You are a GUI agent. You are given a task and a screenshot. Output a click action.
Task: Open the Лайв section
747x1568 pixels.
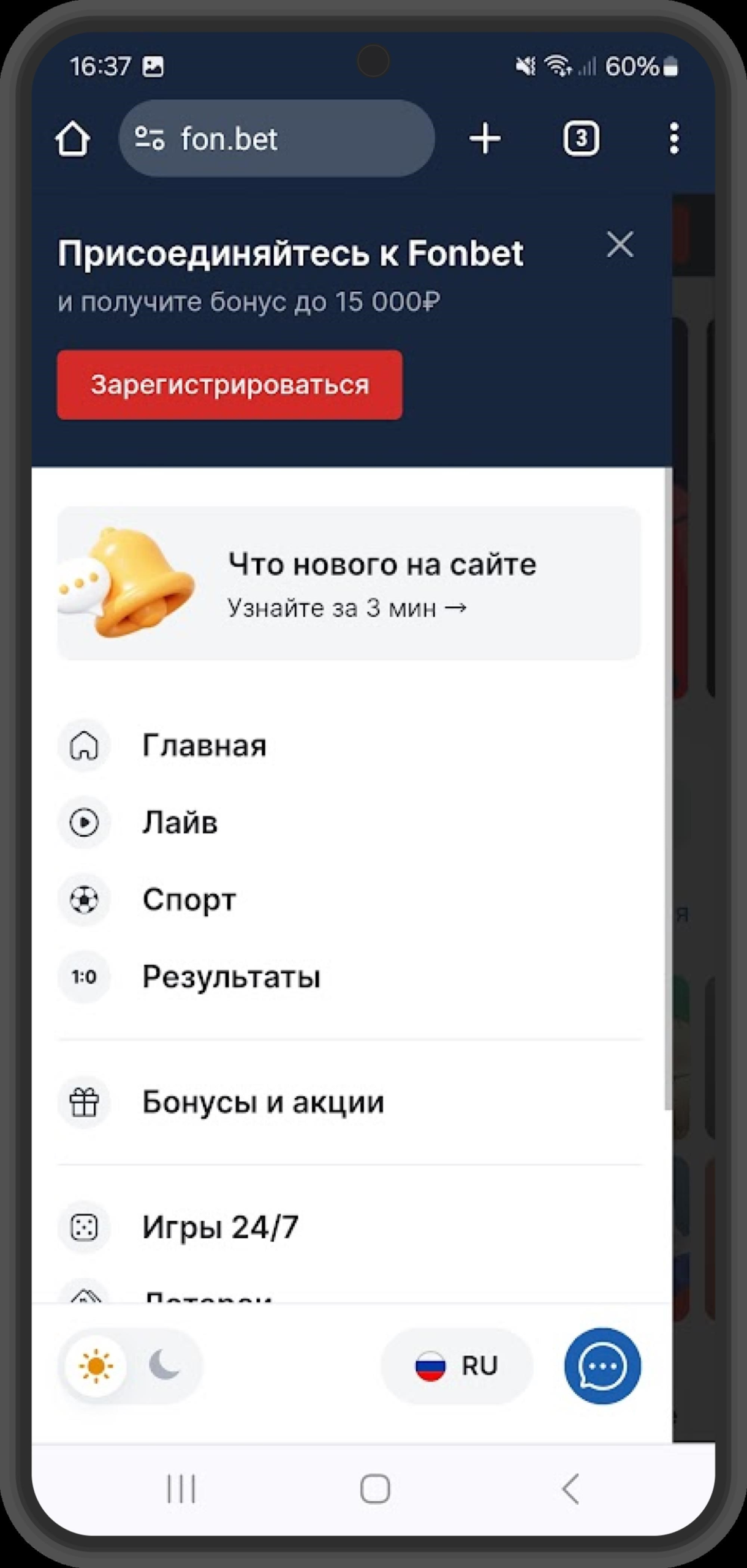tap(180, 823)
